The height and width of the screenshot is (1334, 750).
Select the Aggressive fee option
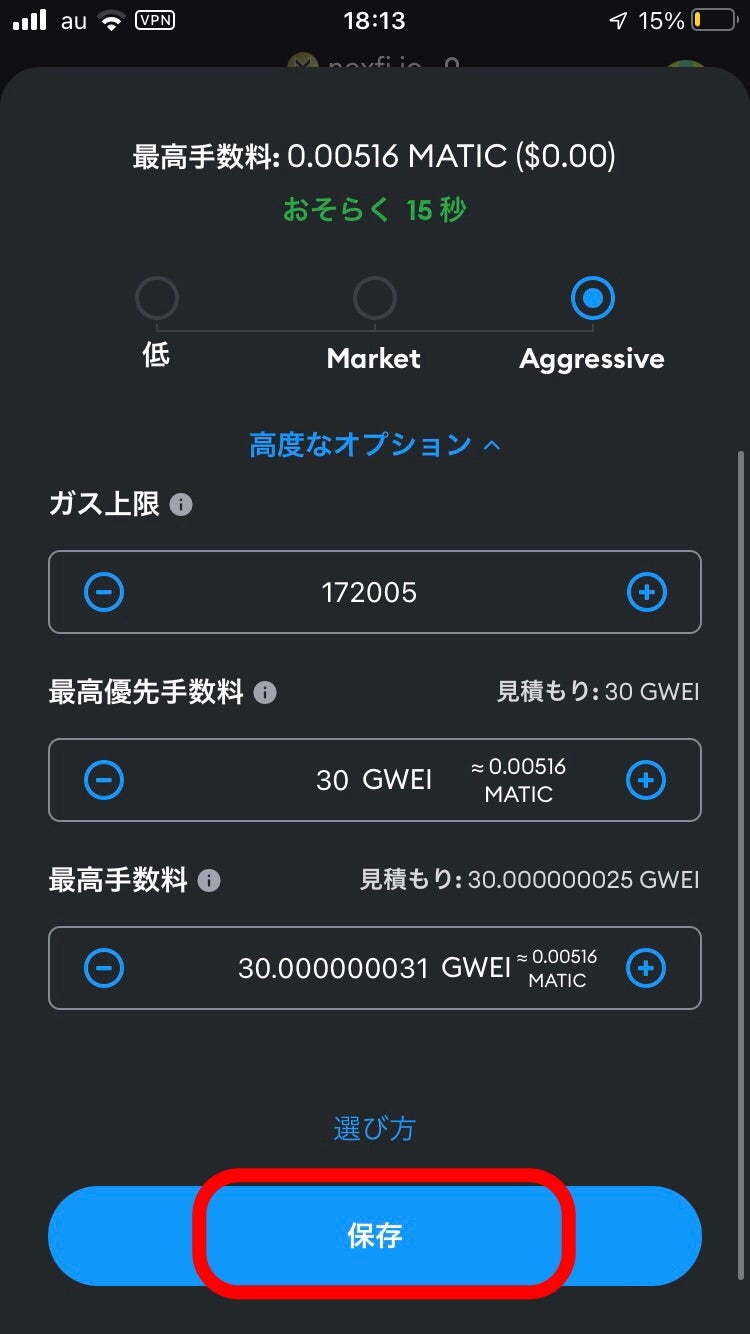click(593, 298)
